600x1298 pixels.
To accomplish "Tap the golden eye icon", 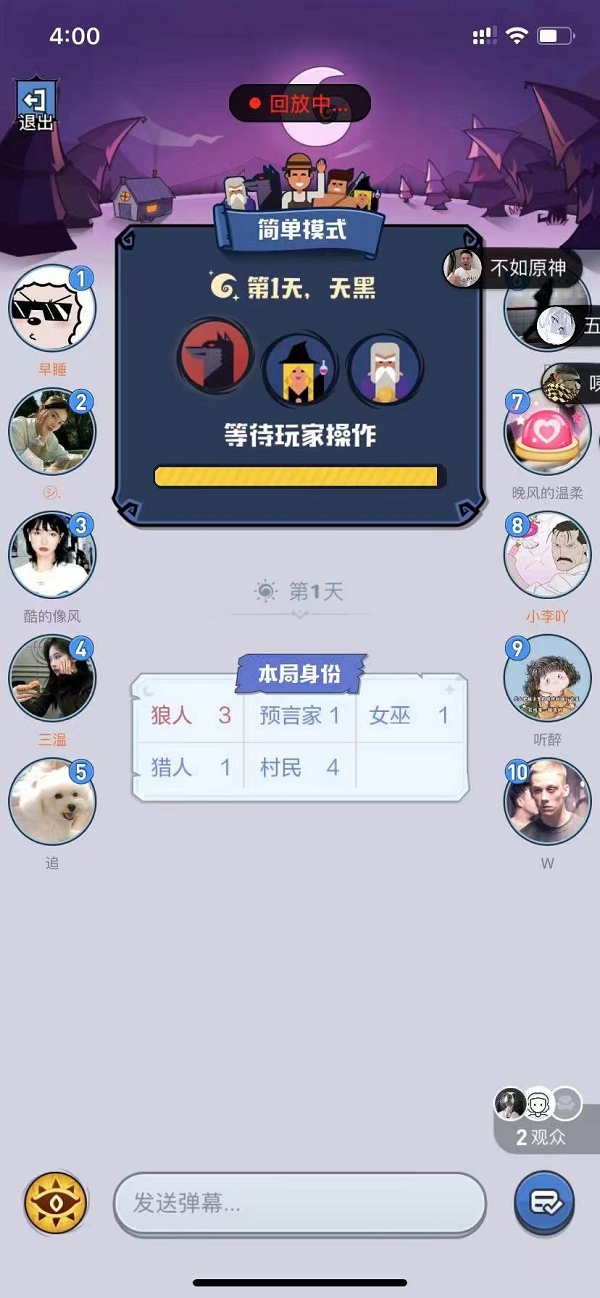I will (x=55, y=1203).
